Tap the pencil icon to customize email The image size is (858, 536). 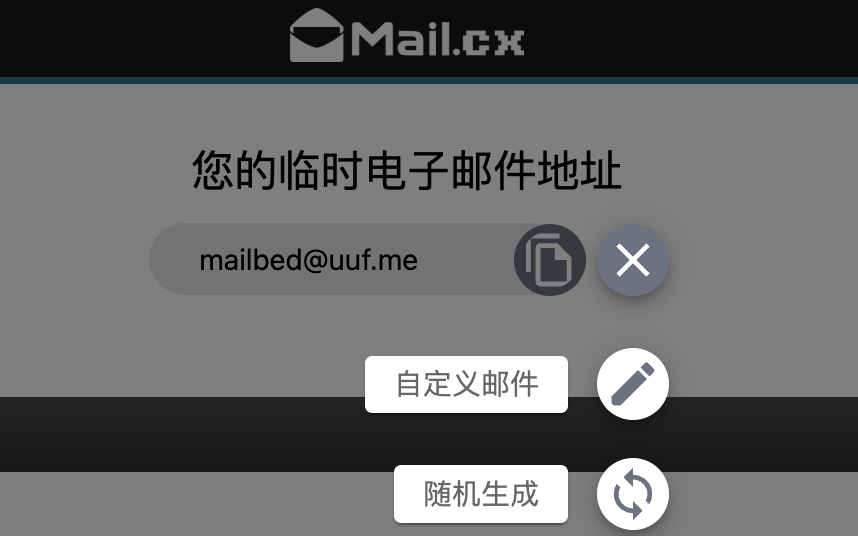coord(632,383)
